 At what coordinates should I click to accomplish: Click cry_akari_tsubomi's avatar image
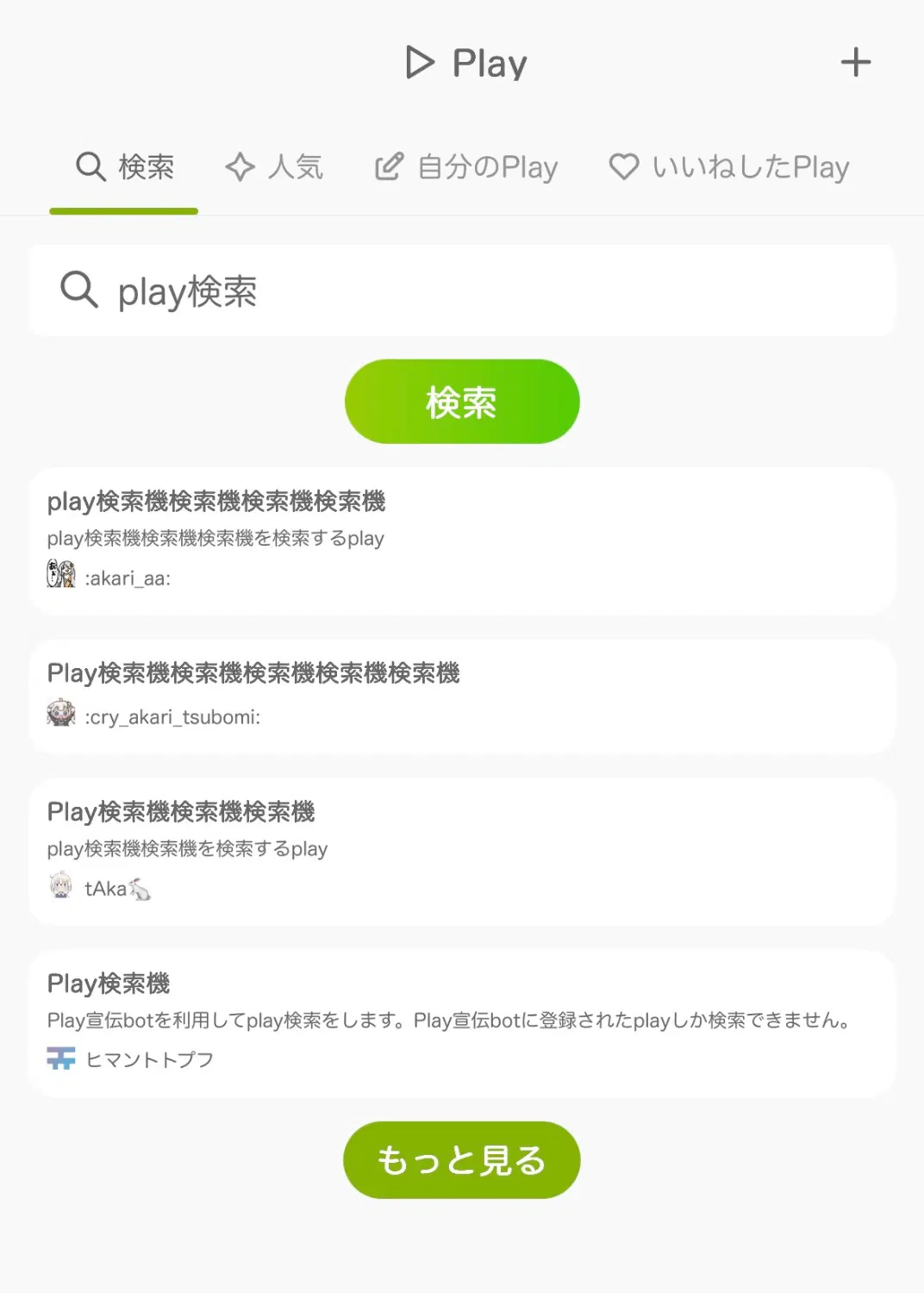click(x=59, y=715)
